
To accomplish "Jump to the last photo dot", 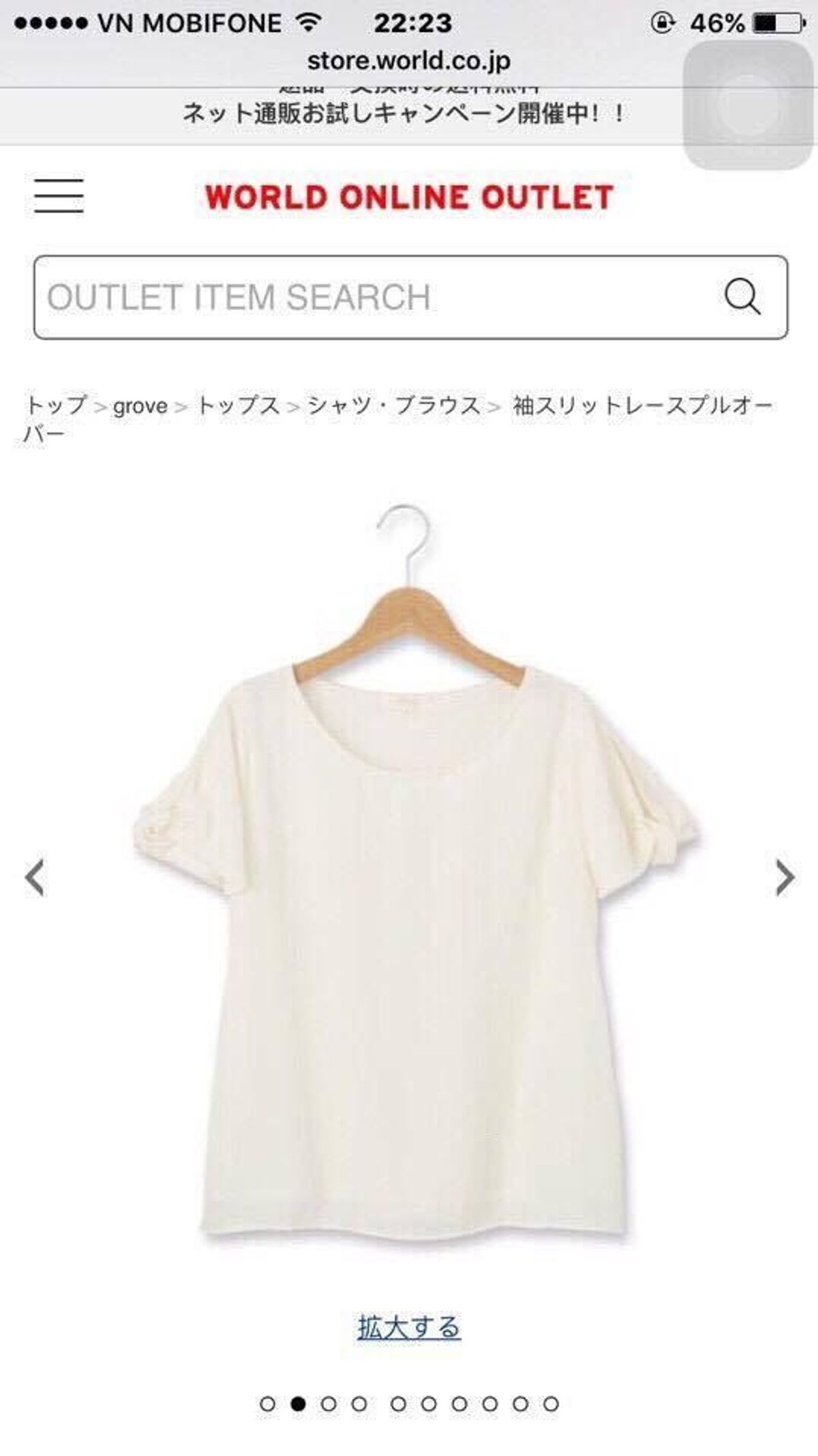I will (551, 1404).
